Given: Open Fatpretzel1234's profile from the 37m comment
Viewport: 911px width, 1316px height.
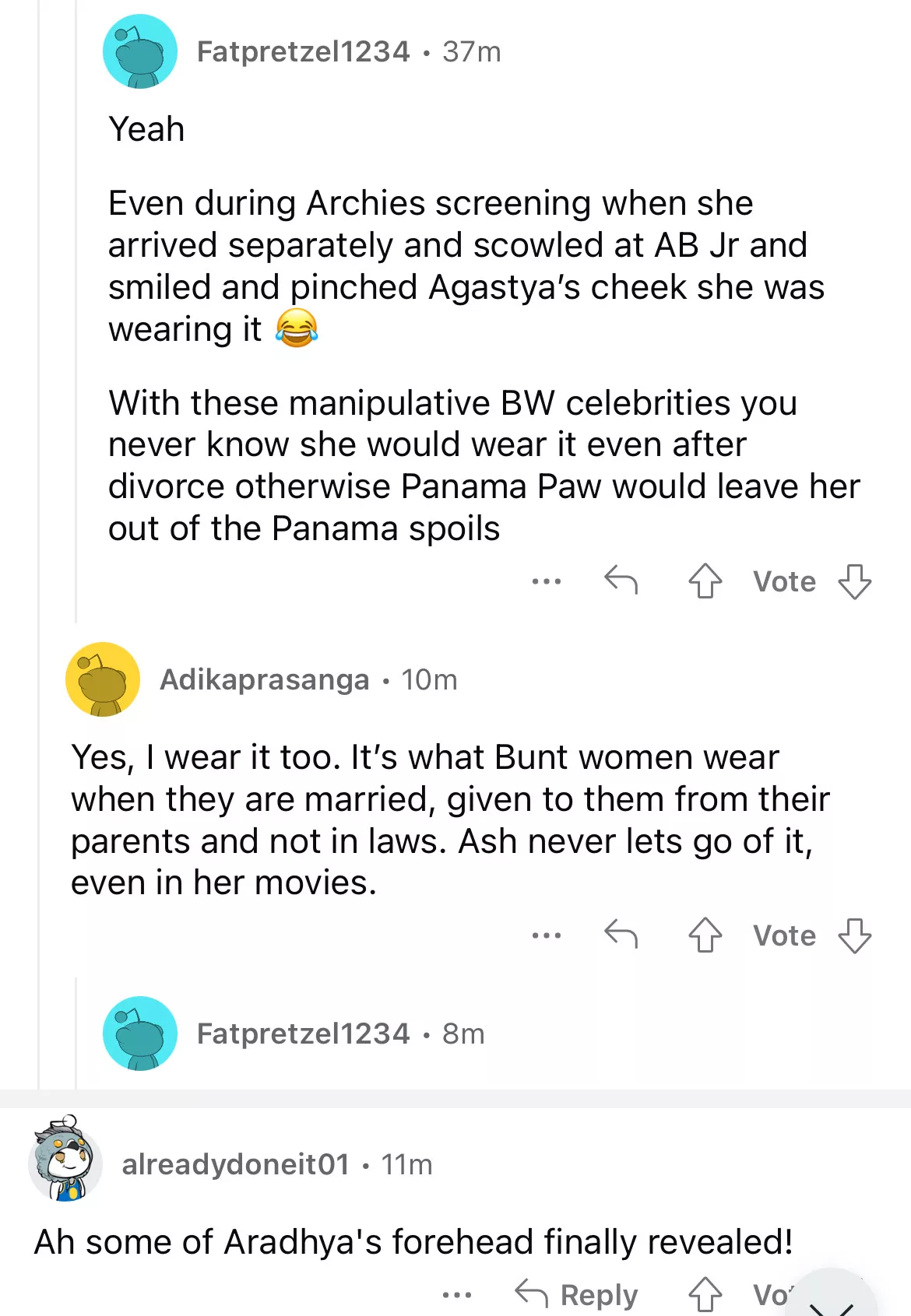Looking at the screenshot, I should [302, 52].
